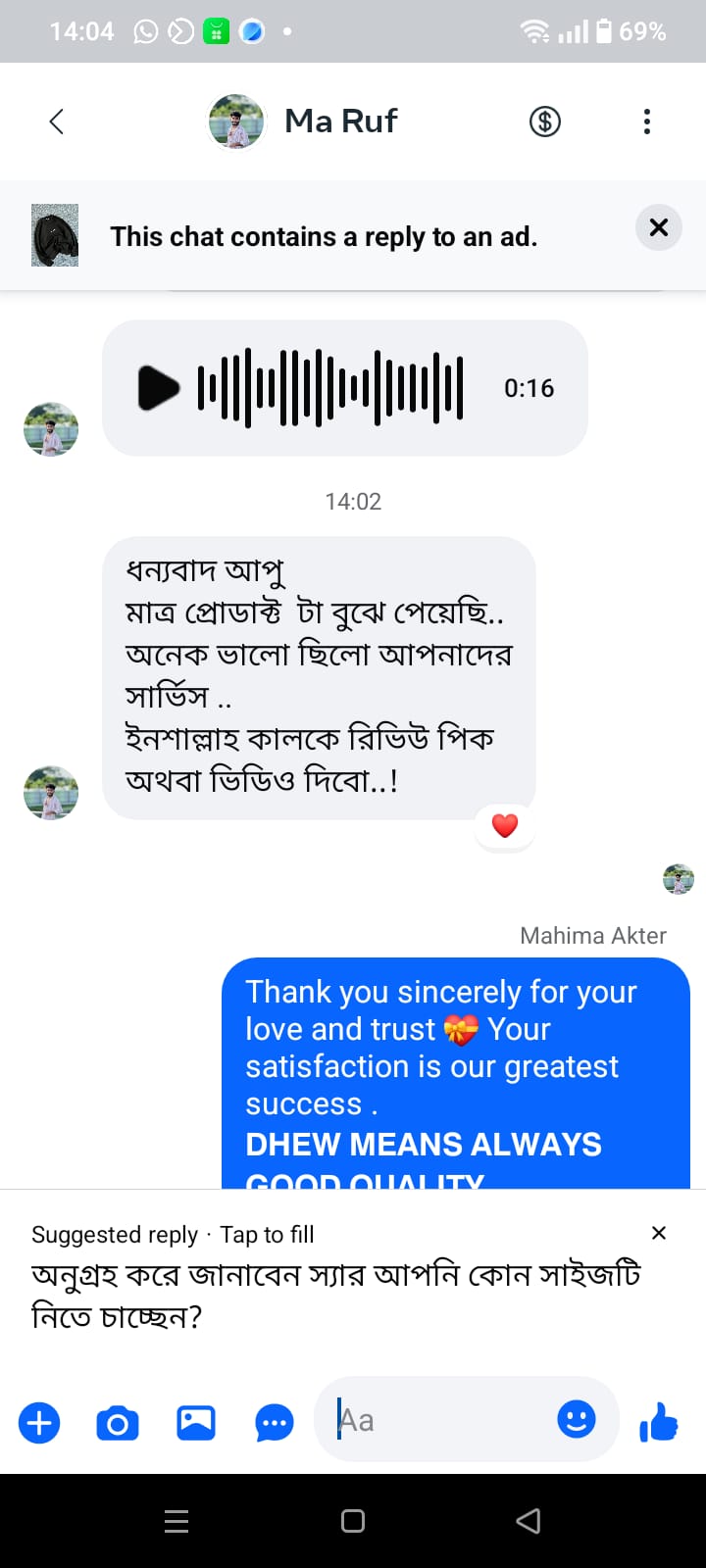
Task: Open Ma Ruf's profile from header
Action: tap(304, 122)
